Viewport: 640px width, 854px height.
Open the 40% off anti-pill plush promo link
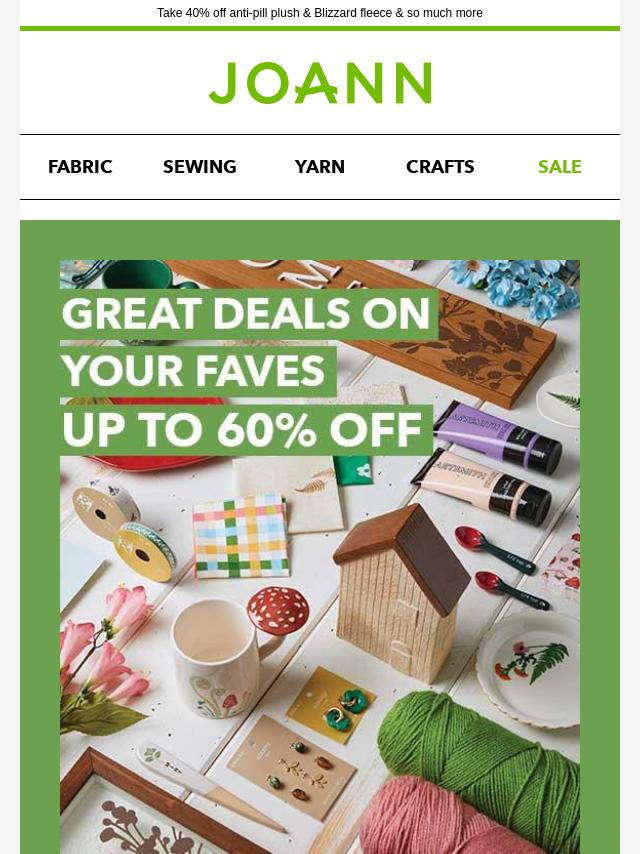coord(320,13)
